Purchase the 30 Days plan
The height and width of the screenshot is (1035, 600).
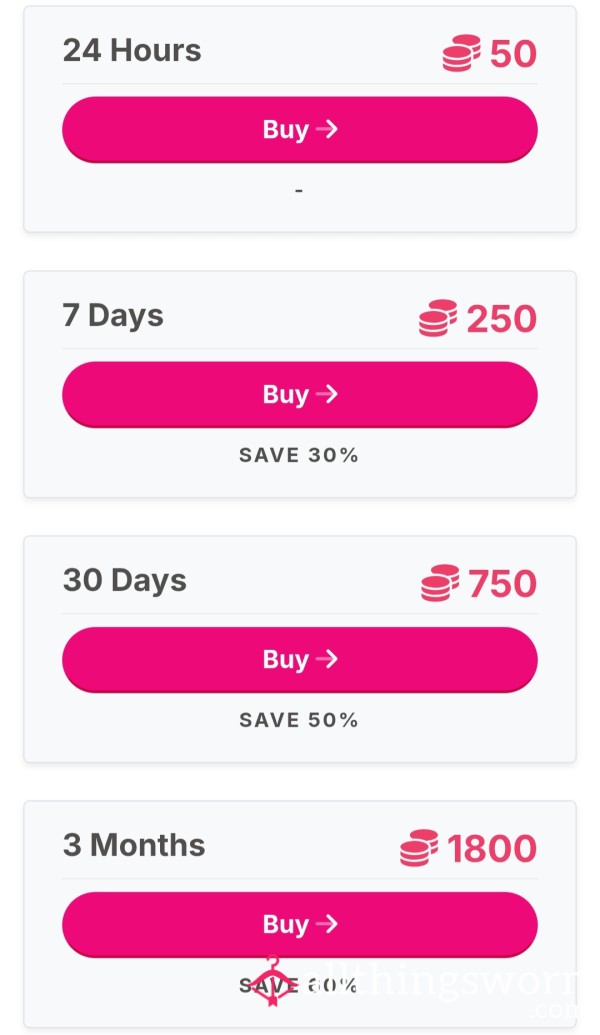point(300,659)
